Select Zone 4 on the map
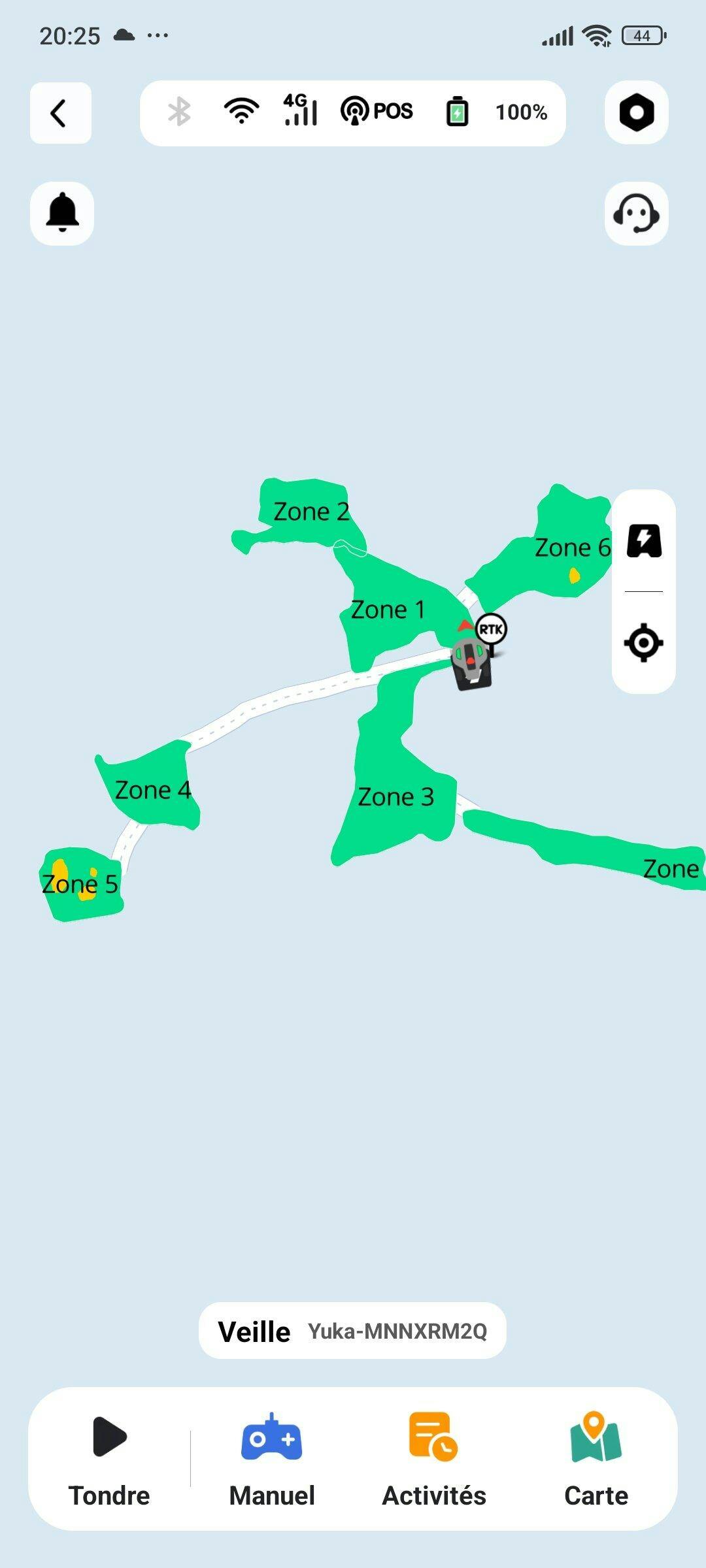The height and width of the screenshot is (1568, 706). [152, 790]
